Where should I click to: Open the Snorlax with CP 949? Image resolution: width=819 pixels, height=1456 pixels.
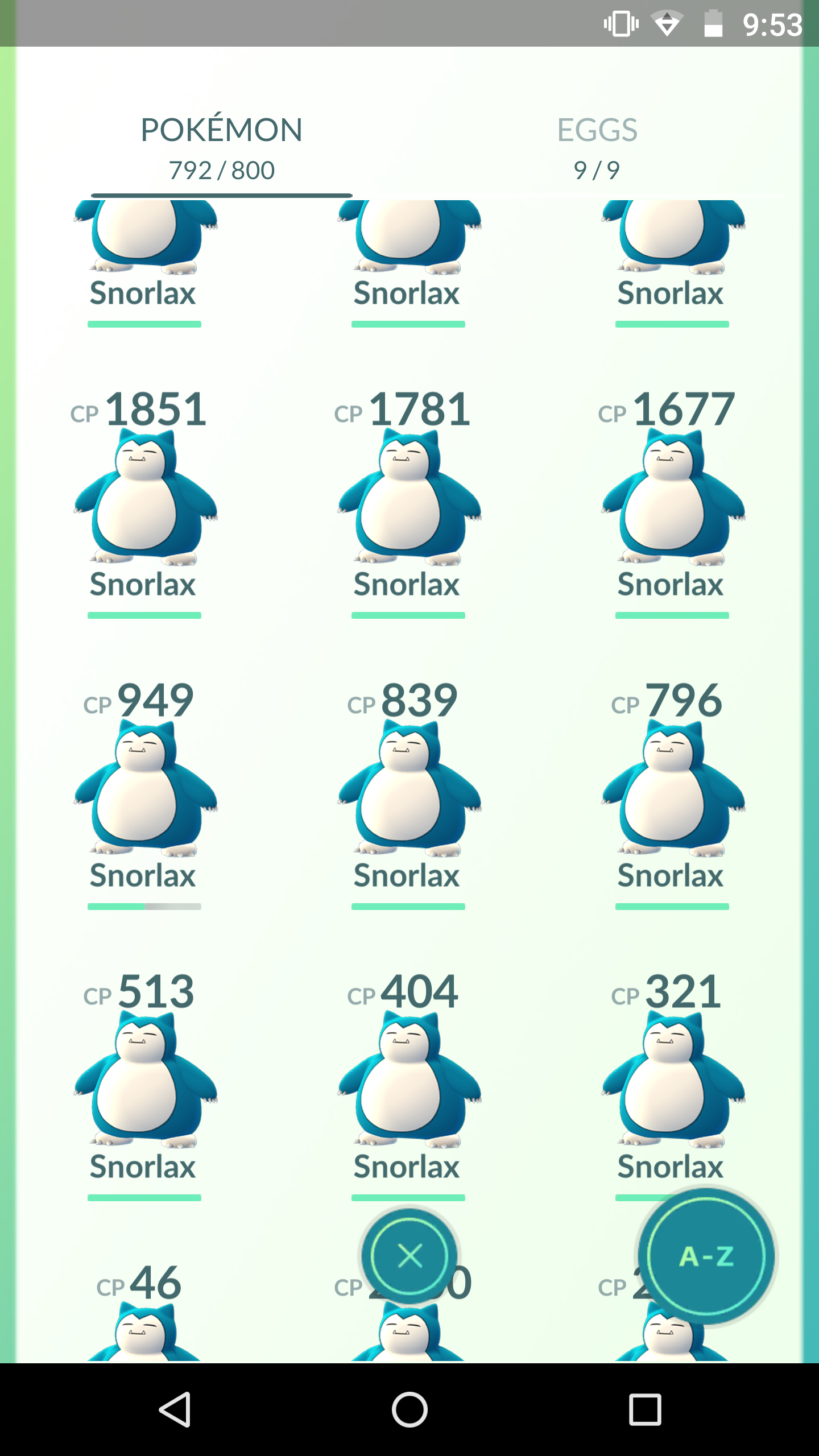[x=144, y=793]
